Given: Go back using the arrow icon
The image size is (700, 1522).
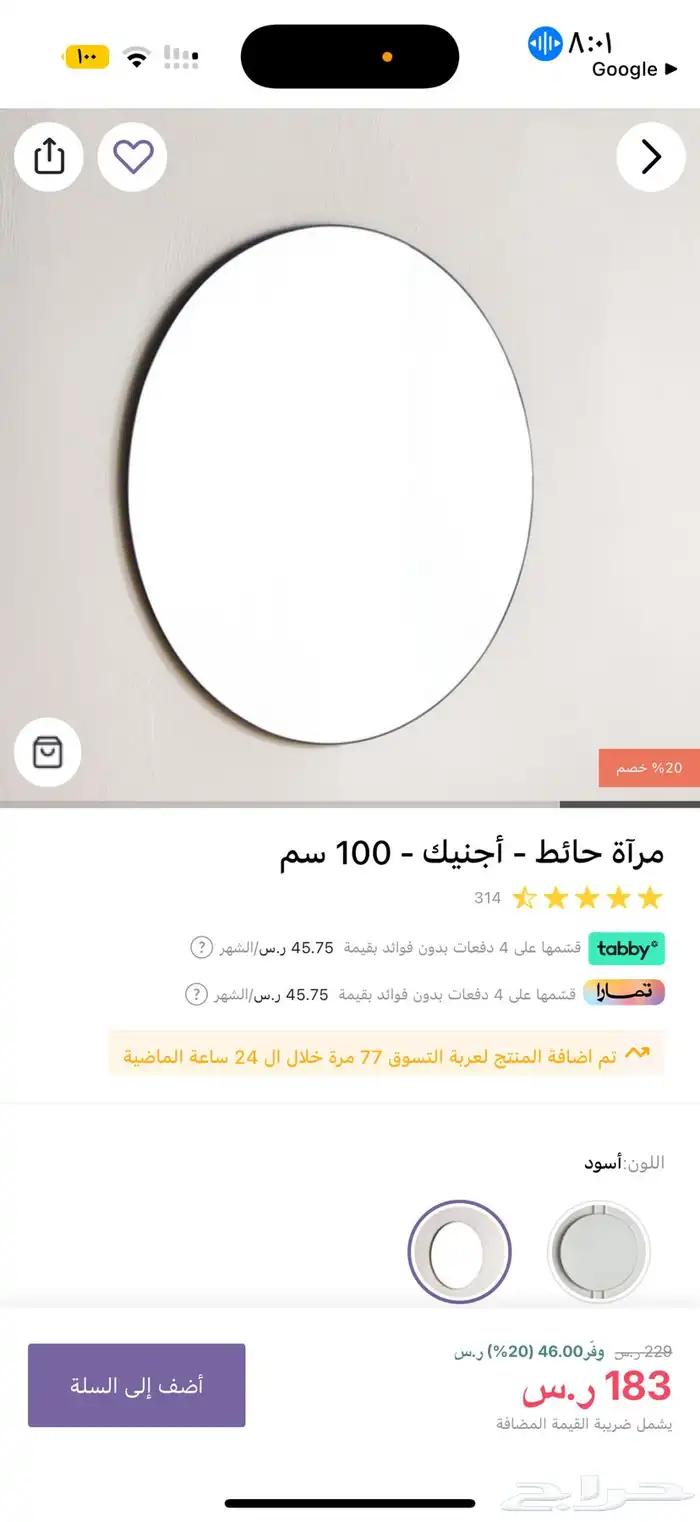Looking at the screenshot, I should (x=651, y=157).
